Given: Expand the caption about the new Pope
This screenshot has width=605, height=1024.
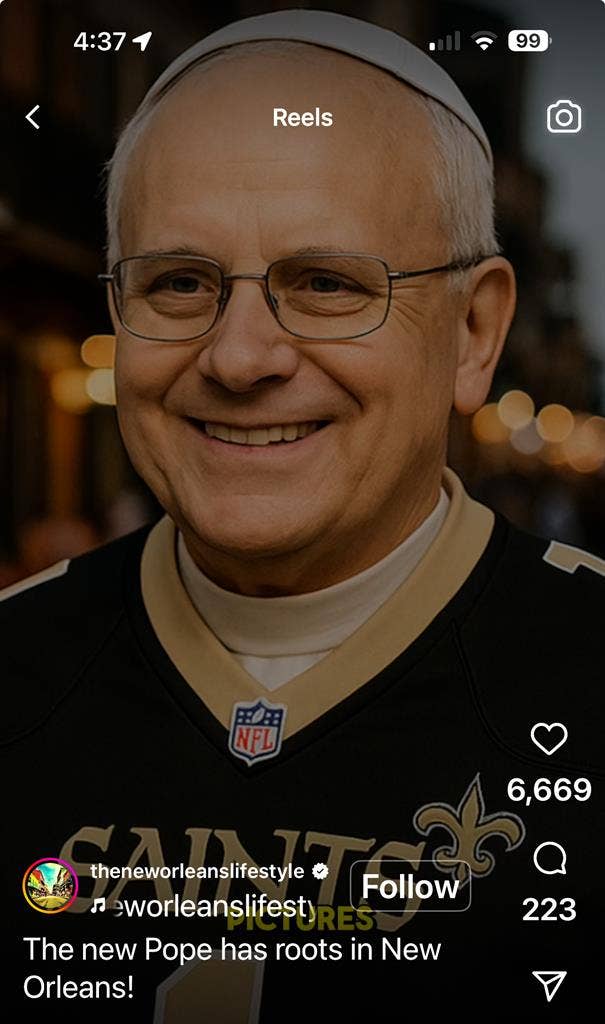Looking at the screenshot, I should (232, 967).
